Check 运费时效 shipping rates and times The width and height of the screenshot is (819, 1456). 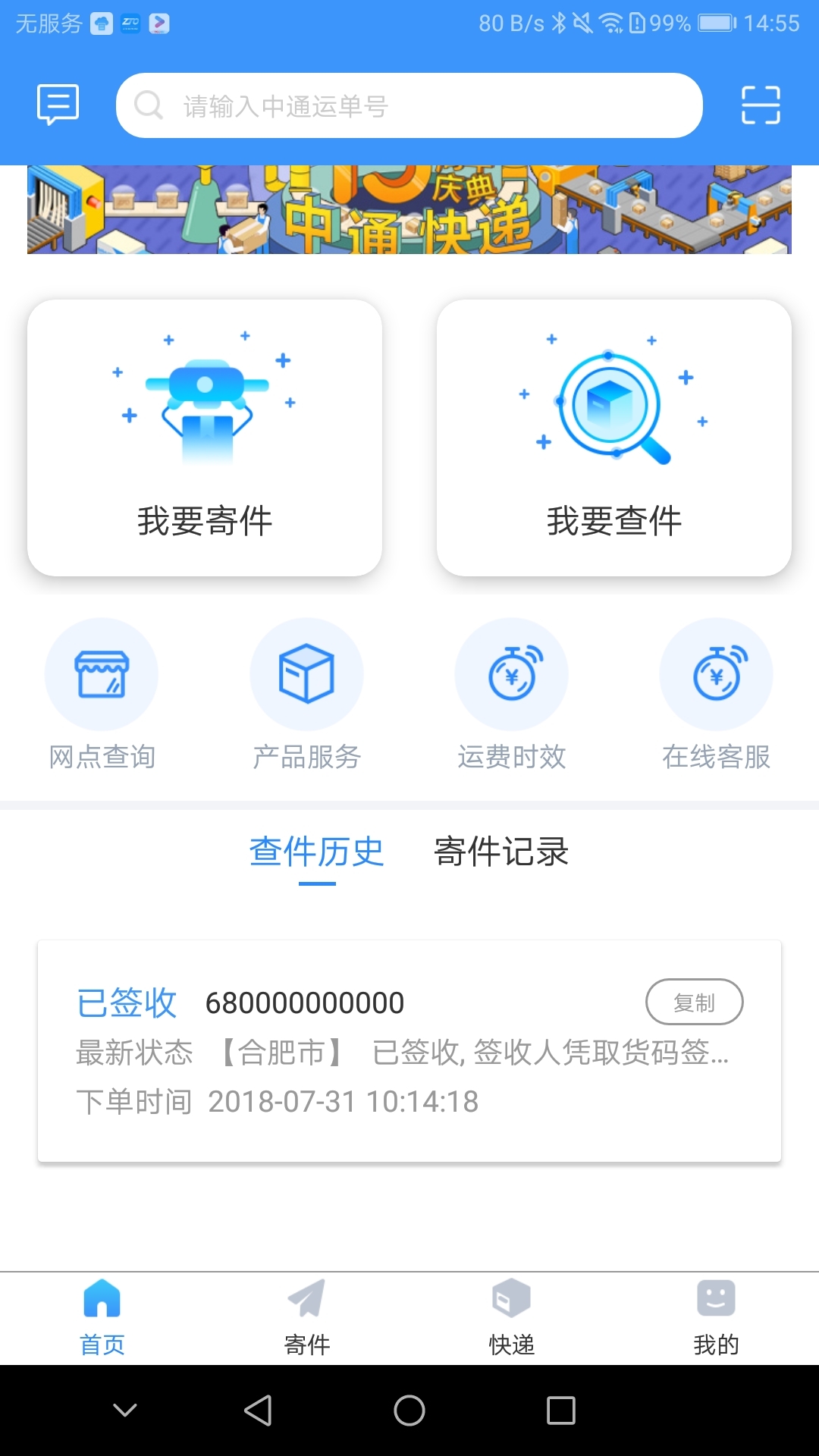pos(511,673)
